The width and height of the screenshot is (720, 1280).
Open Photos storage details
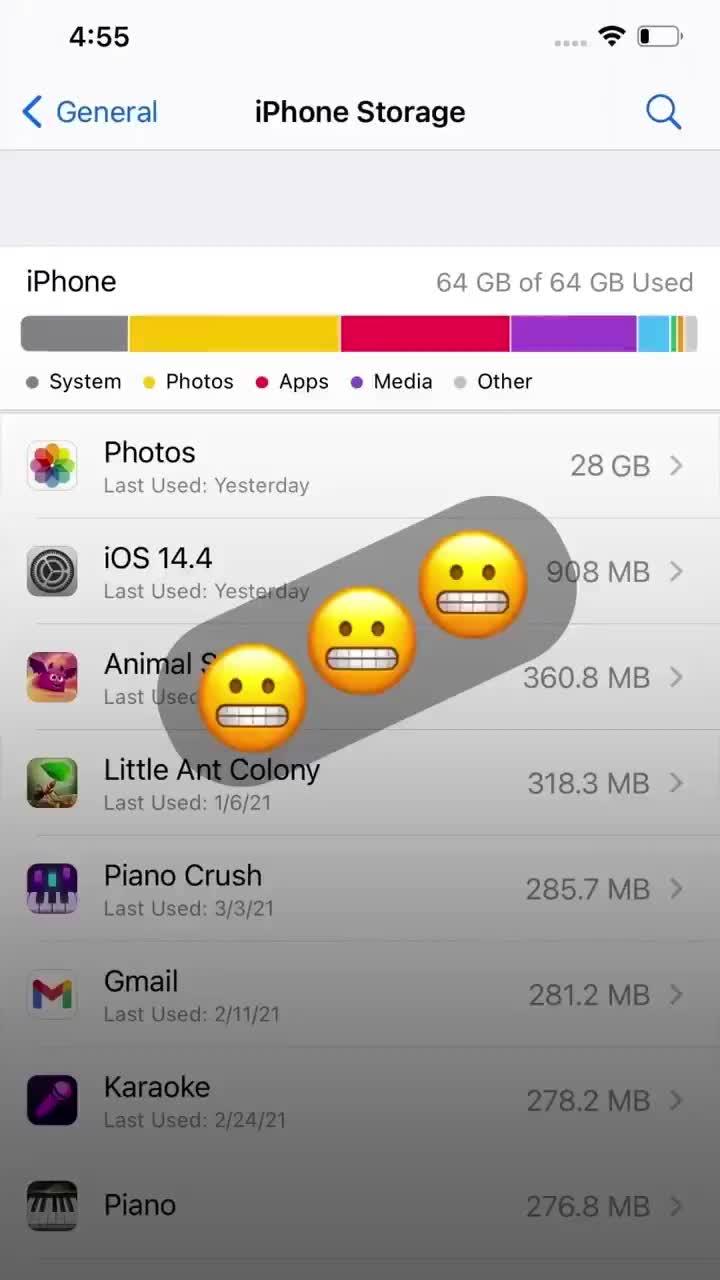[360, 466]
